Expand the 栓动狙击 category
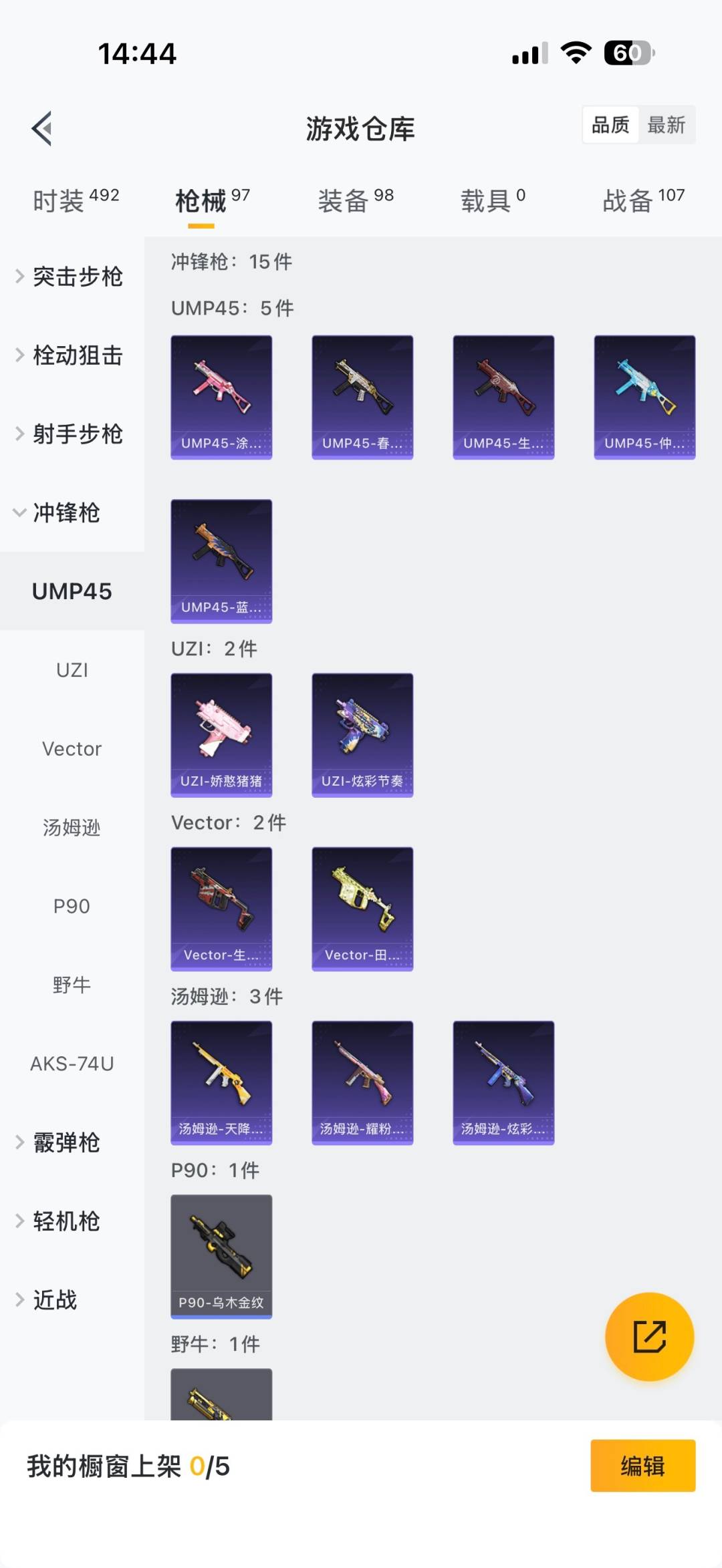This screenshot has width=722, height=1568. (x=72, y=355)
